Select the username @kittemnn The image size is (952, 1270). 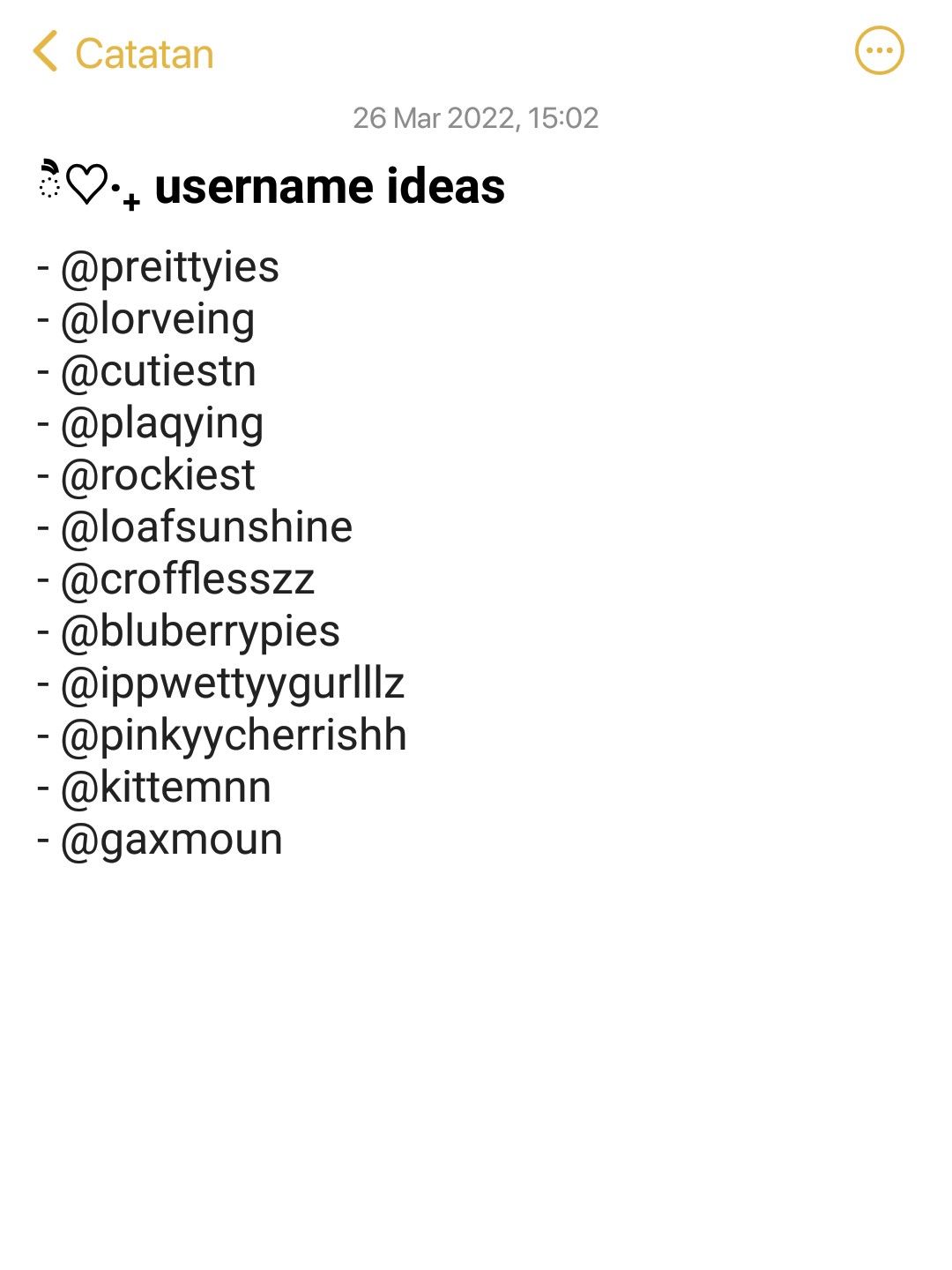coord(167,787)
